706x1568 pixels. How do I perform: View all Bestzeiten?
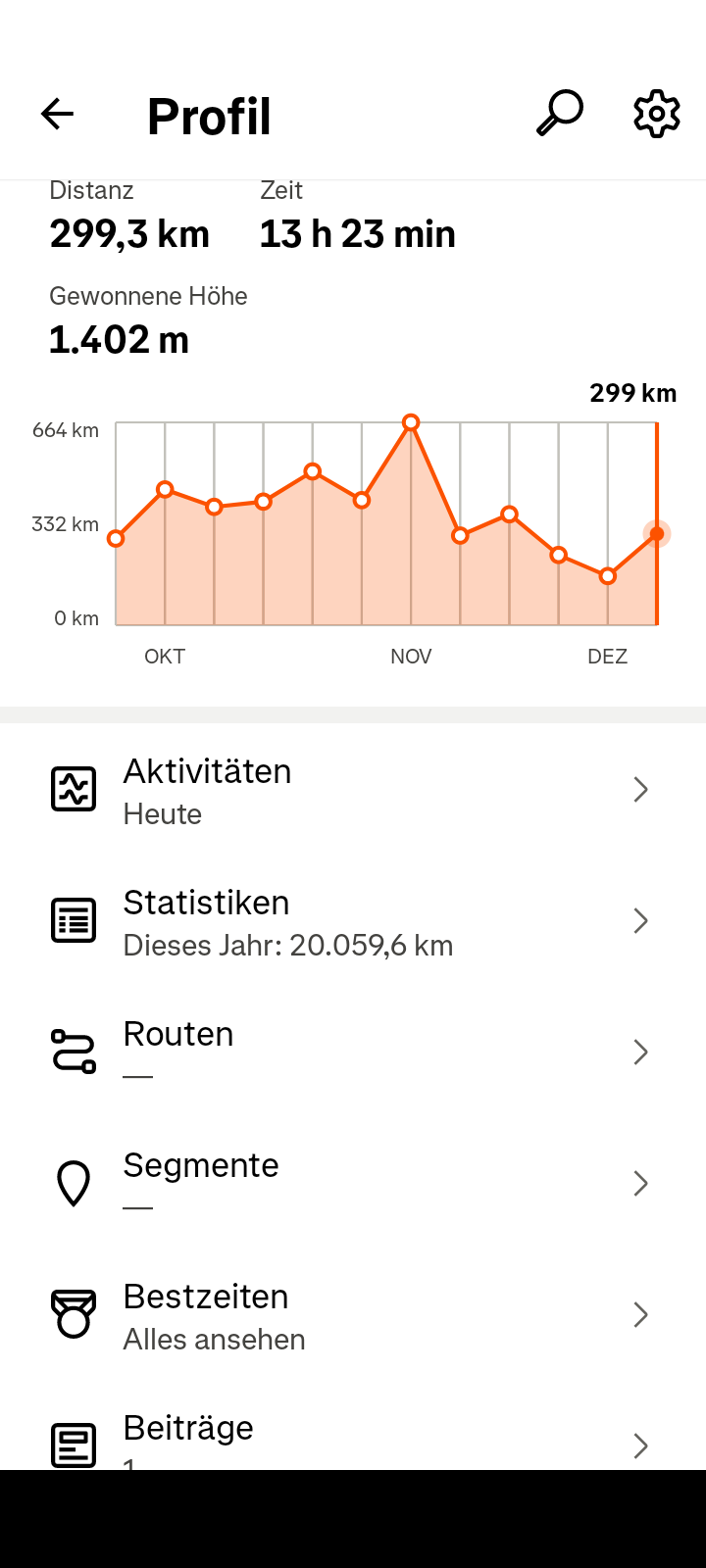click(353, 1315)
